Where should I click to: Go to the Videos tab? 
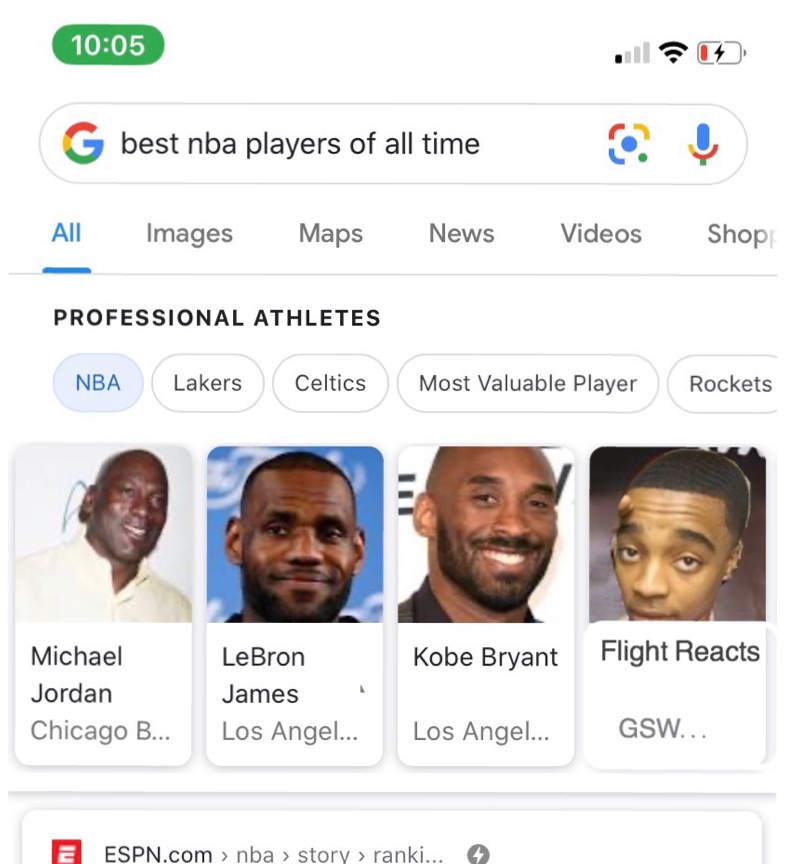coord(600,234)
